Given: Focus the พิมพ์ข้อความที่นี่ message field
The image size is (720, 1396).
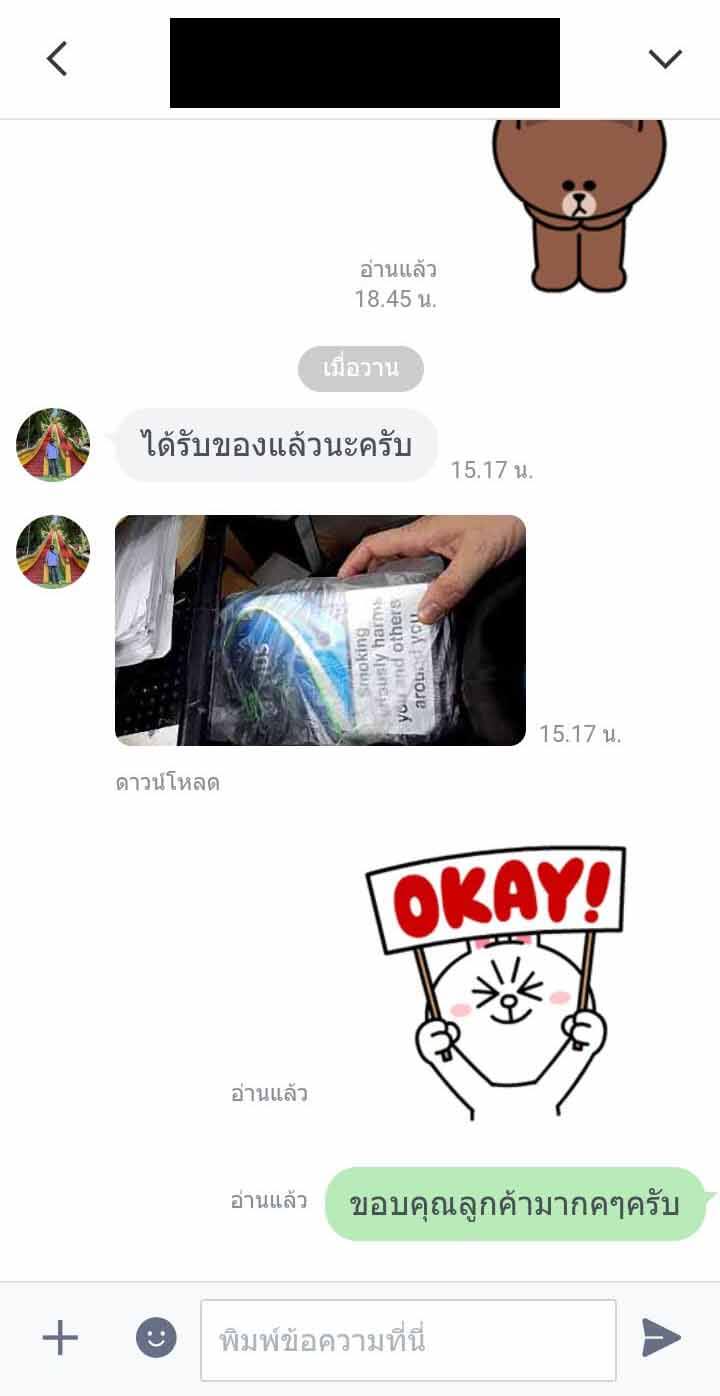Looking at the screenshot, I should (x=408, y=1340).
